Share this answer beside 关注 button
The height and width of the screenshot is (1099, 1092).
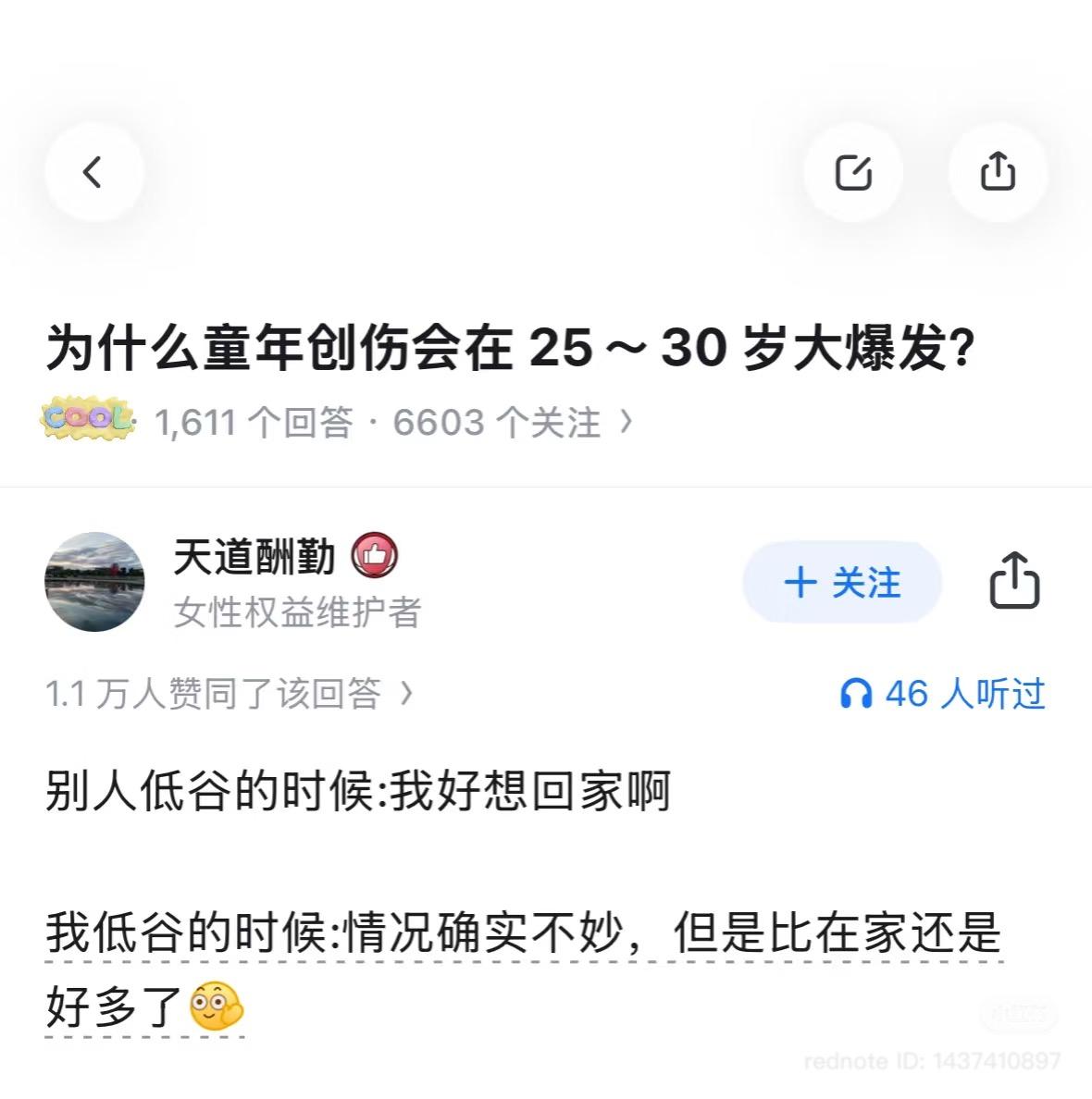click(1014, 582)
